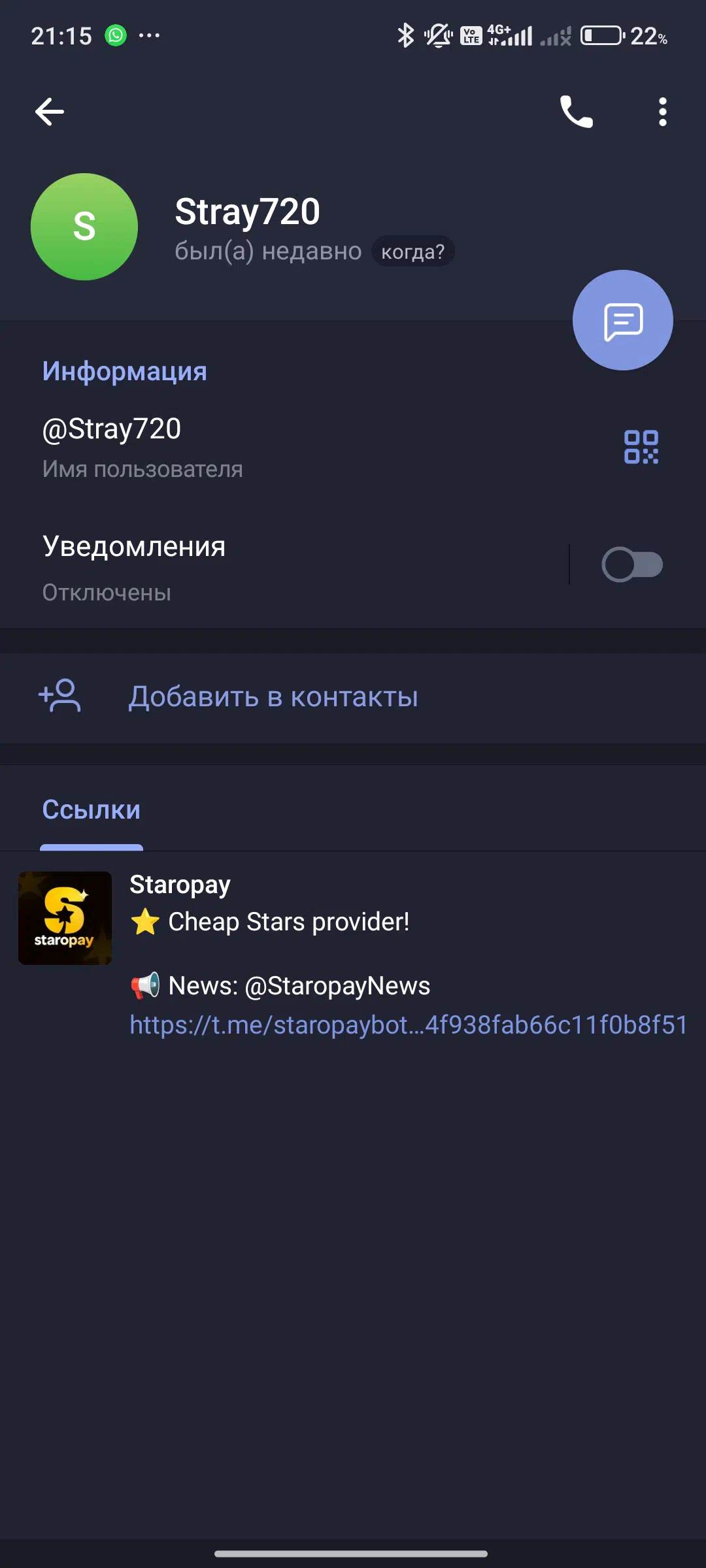Open the three-dot overflow menu

click(662, 112)
